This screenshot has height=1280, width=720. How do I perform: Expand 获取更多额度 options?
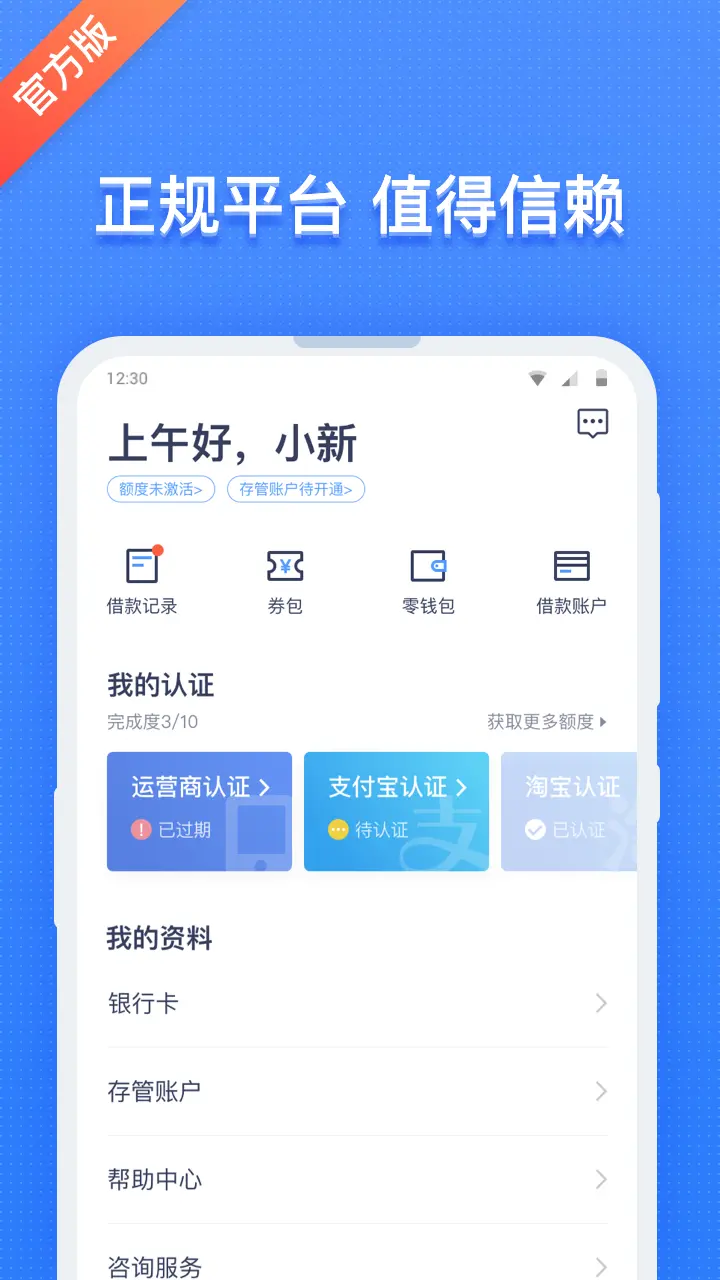[546, 722]
